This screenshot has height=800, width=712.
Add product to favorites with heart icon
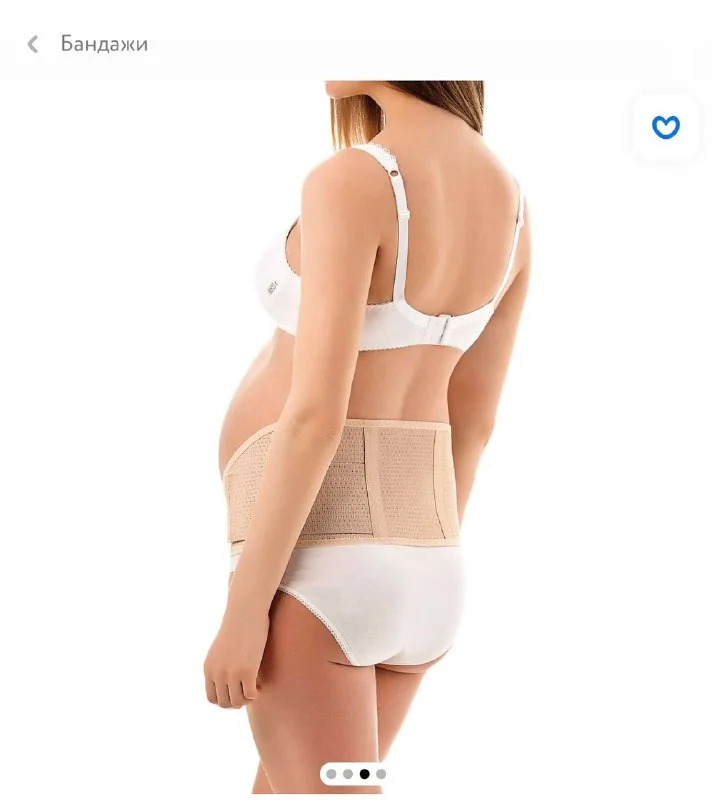666,127
